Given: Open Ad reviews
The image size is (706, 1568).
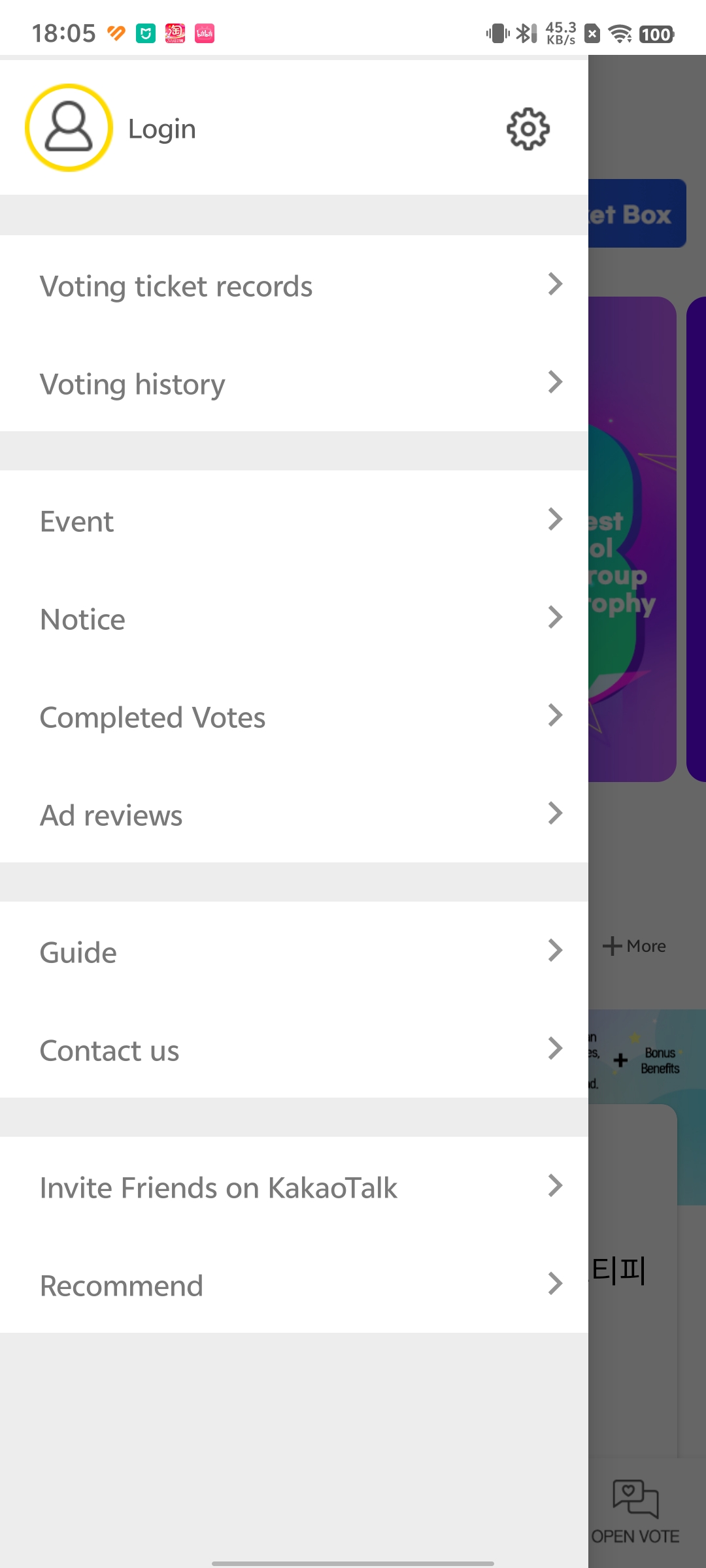Looking at the screenshot, I should click(294, 815).
